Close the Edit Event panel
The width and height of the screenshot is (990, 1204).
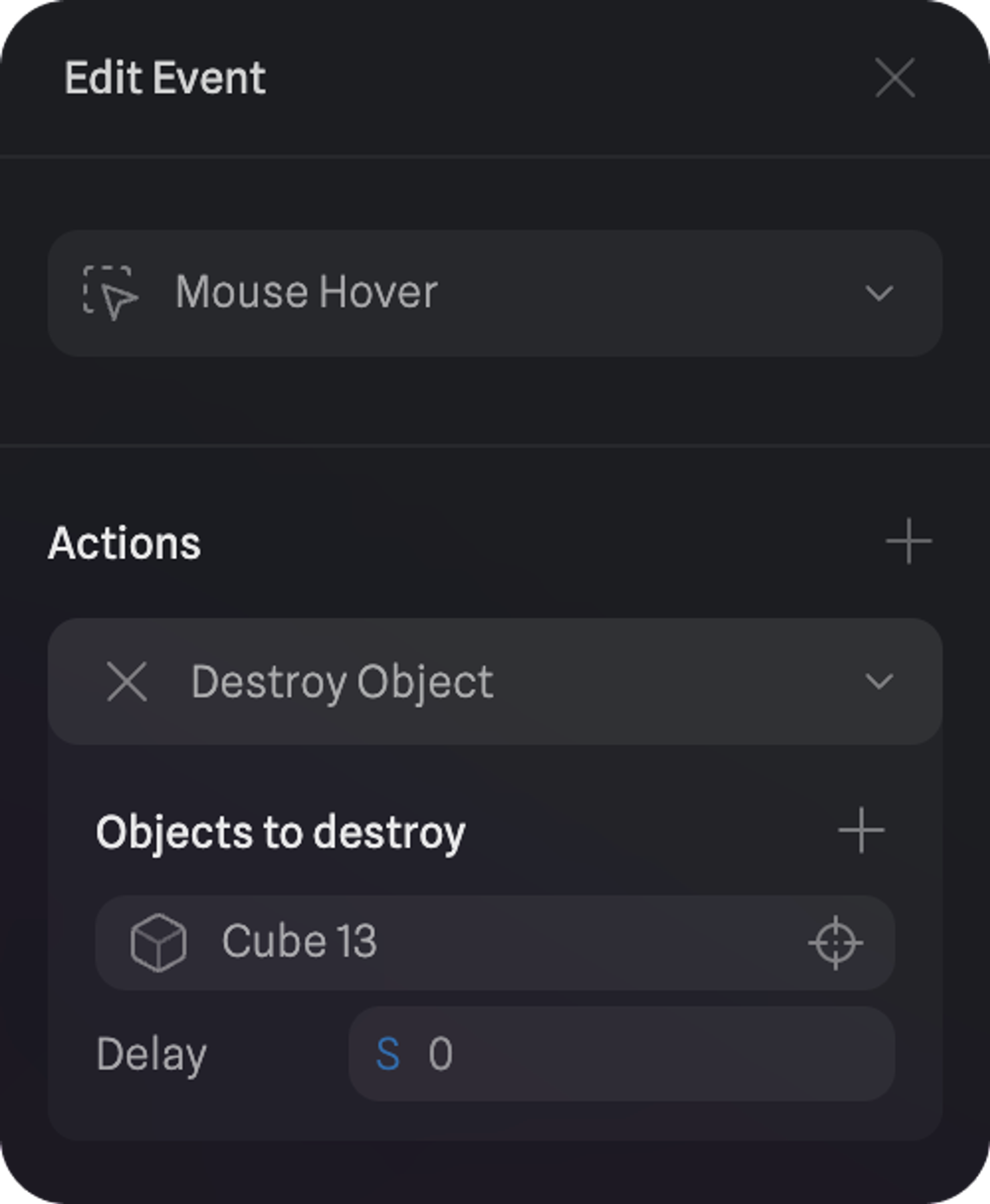(x=895, y=78)
